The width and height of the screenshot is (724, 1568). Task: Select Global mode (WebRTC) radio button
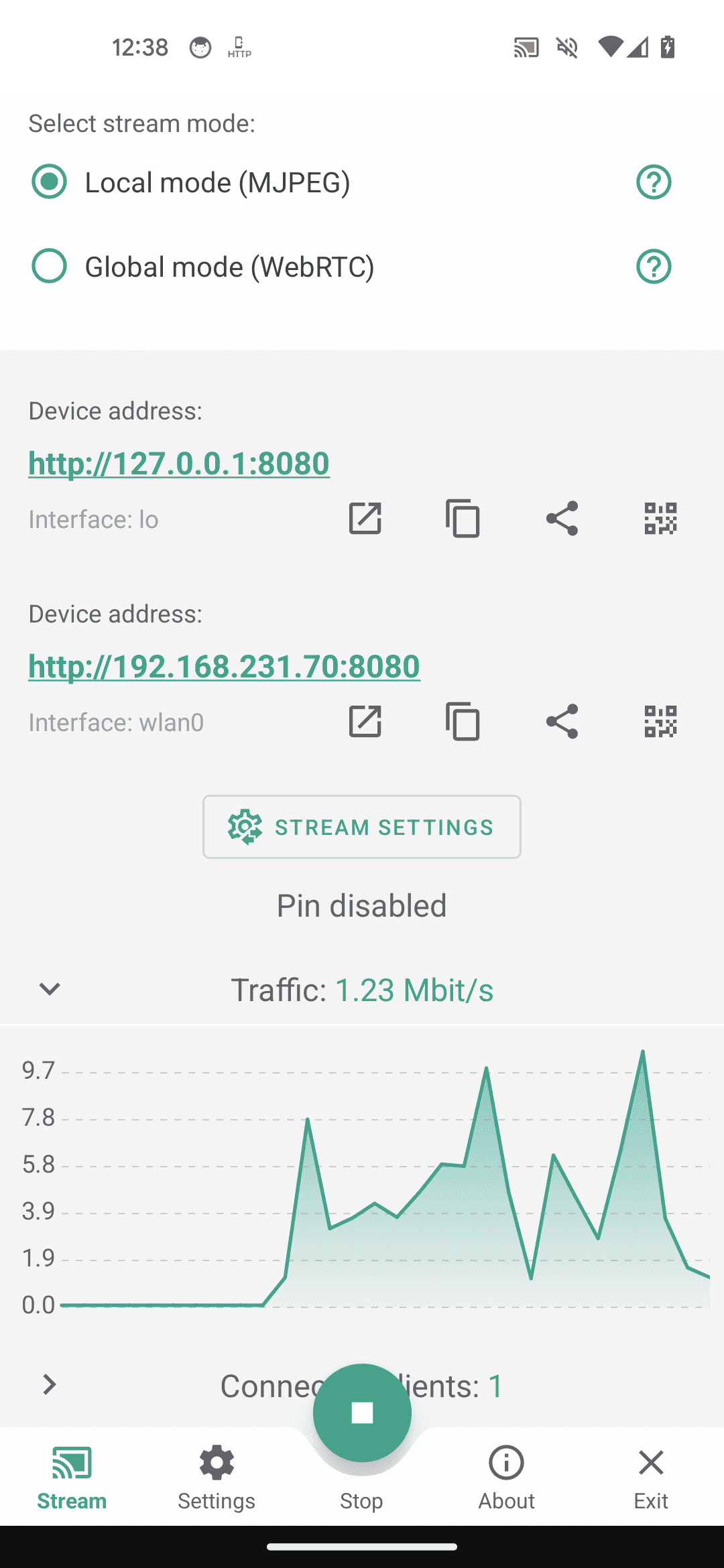coord(50,266)
